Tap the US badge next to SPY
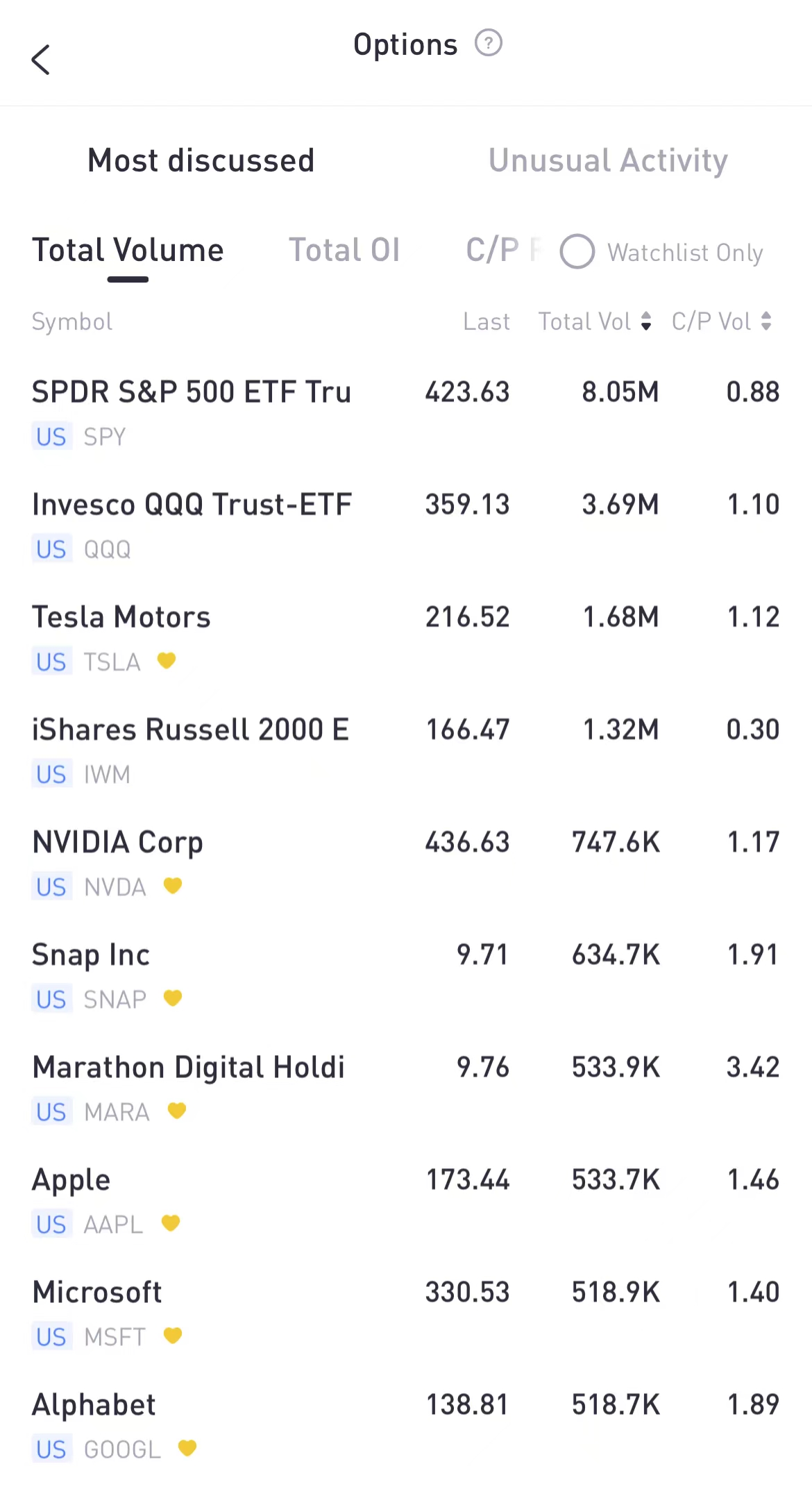Viewport: 812px width, 1489px height. click(51, 436)
